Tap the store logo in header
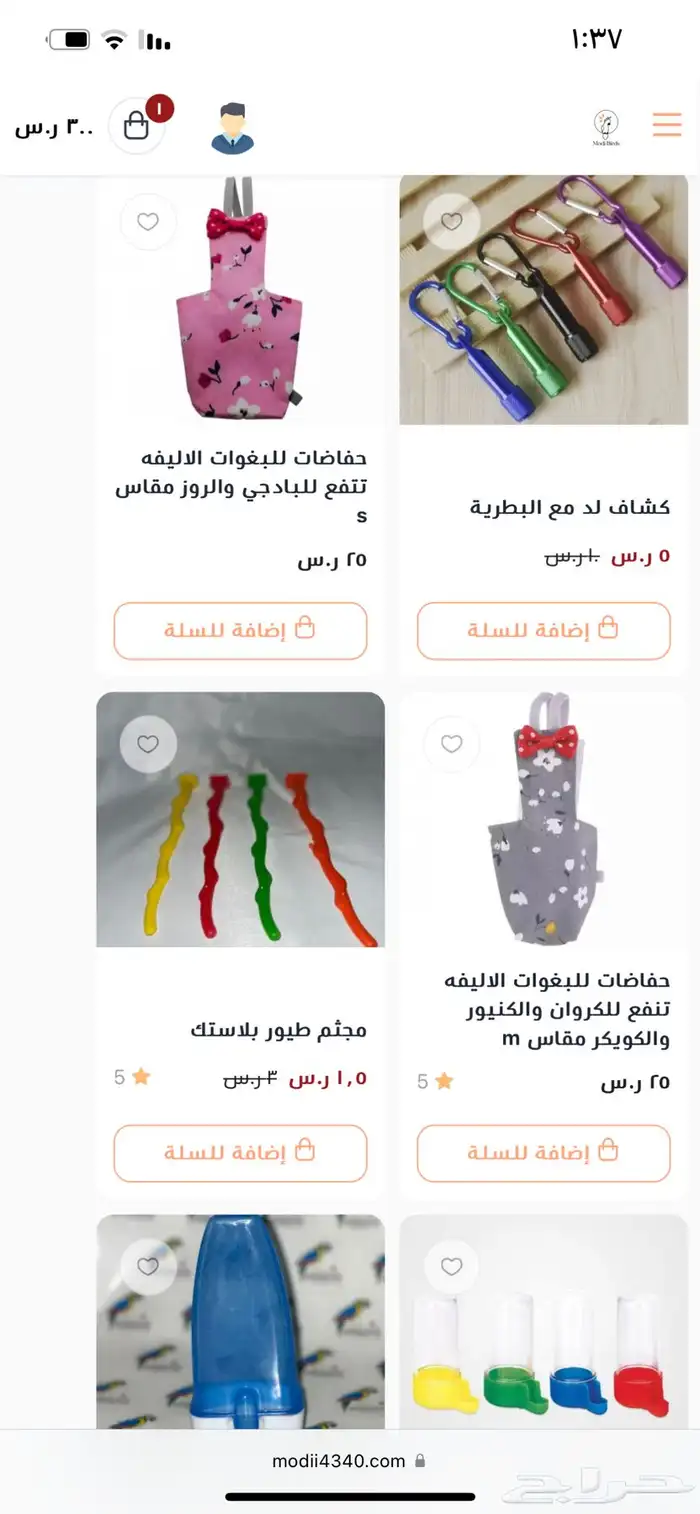Screen dimensions: 700x1514 click(x=605, y=127)
